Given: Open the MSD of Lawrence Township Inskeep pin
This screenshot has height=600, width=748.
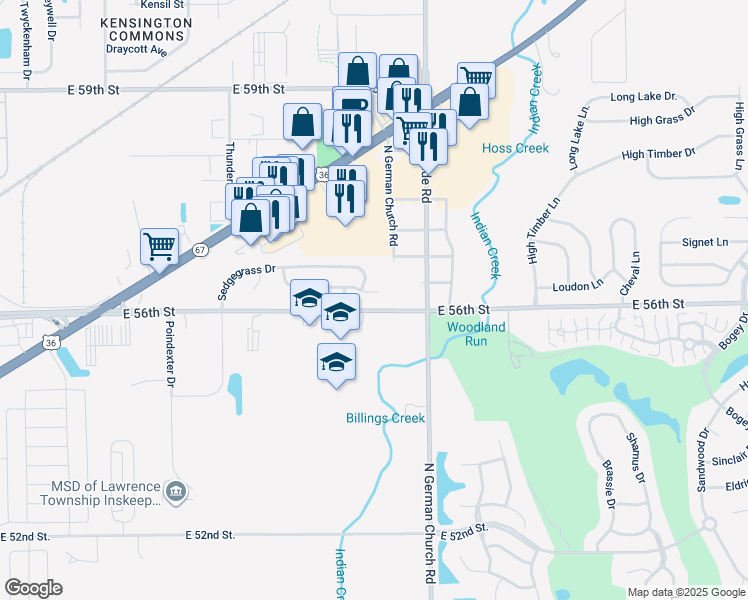Looking at the screenshot, I should pos(176,492).
